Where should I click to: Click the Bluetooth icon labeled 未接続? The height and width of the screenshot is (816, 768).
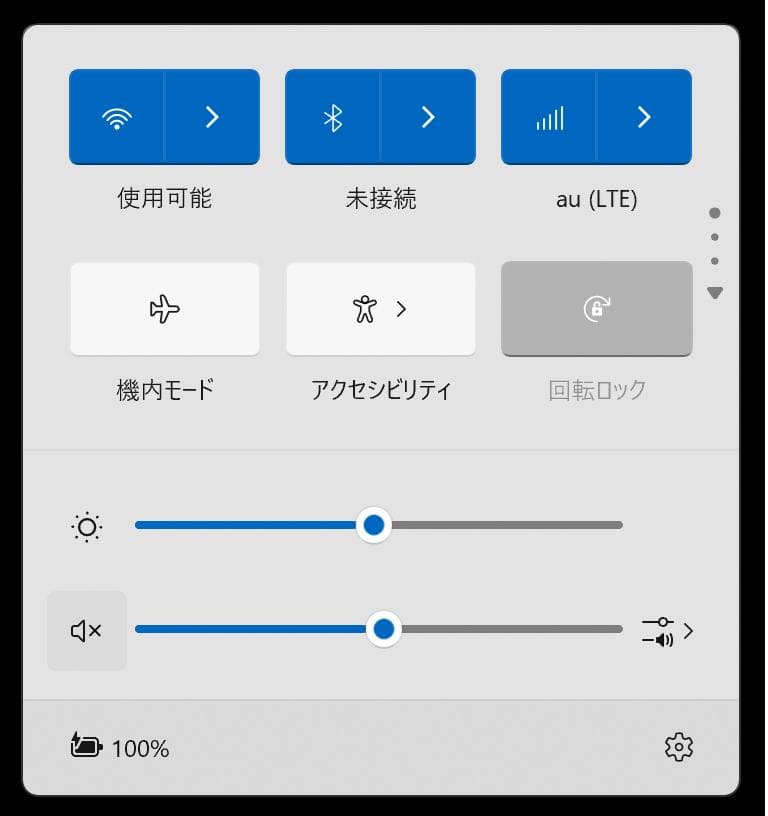332,117
